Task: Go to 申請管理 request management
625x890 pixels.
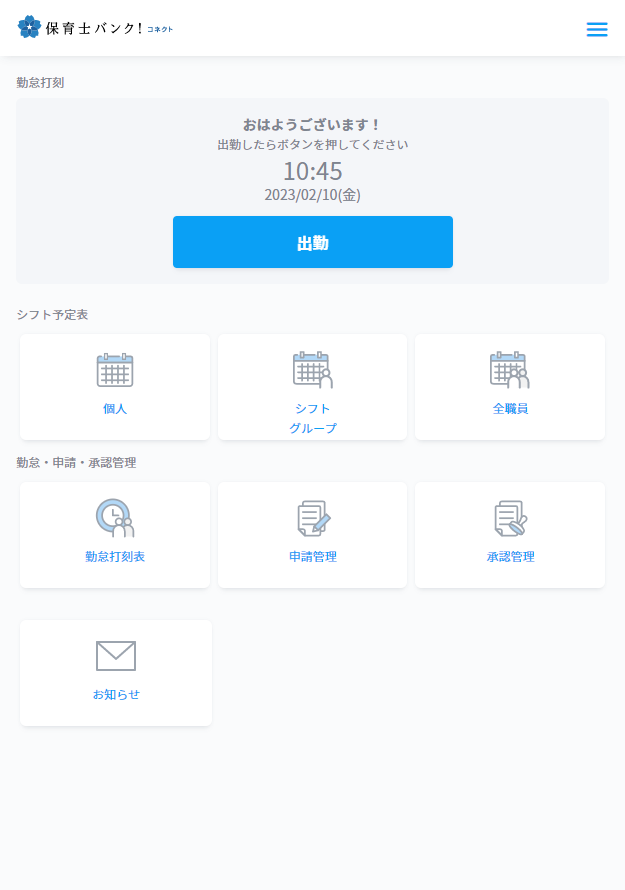Action: click(312, 535)
